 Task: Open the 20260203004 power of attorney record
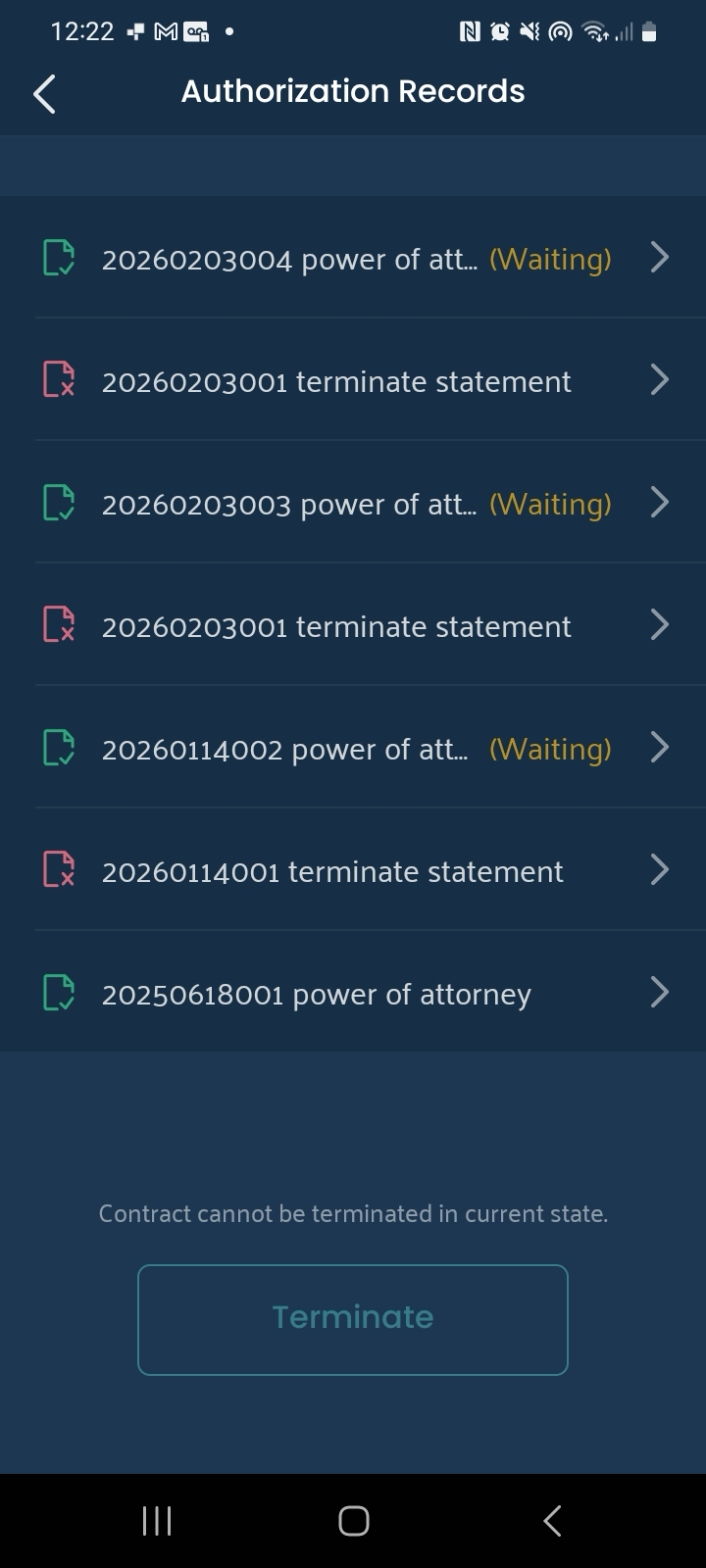(x=353, y=260)
